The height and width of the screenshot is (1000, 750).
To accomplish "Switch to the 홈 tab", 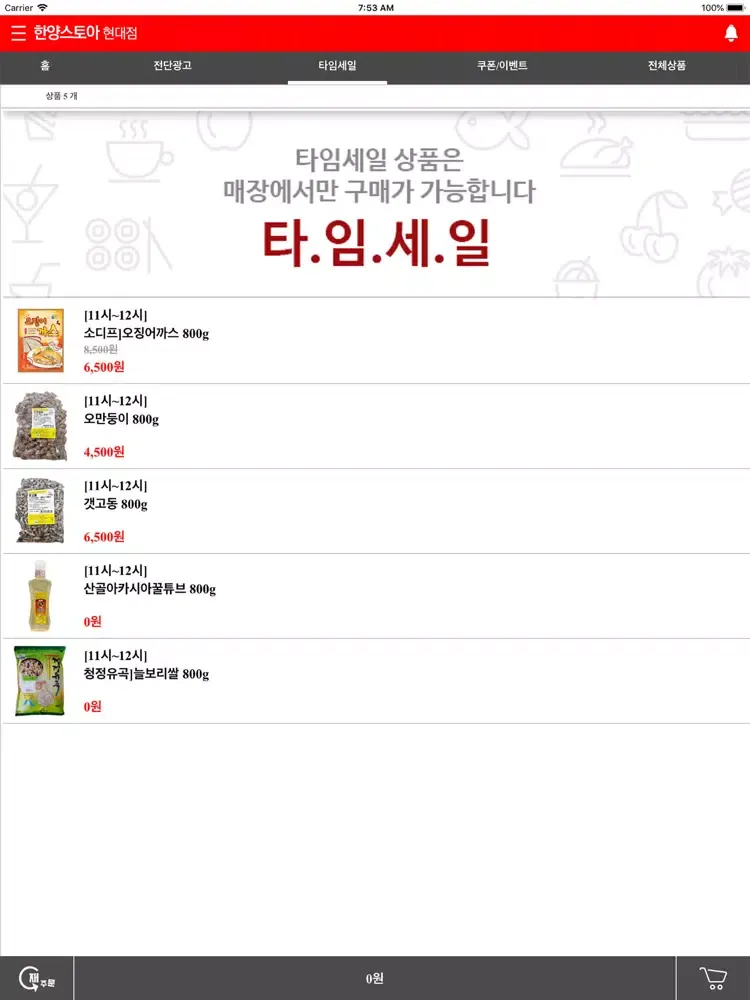I will (45, 66).
